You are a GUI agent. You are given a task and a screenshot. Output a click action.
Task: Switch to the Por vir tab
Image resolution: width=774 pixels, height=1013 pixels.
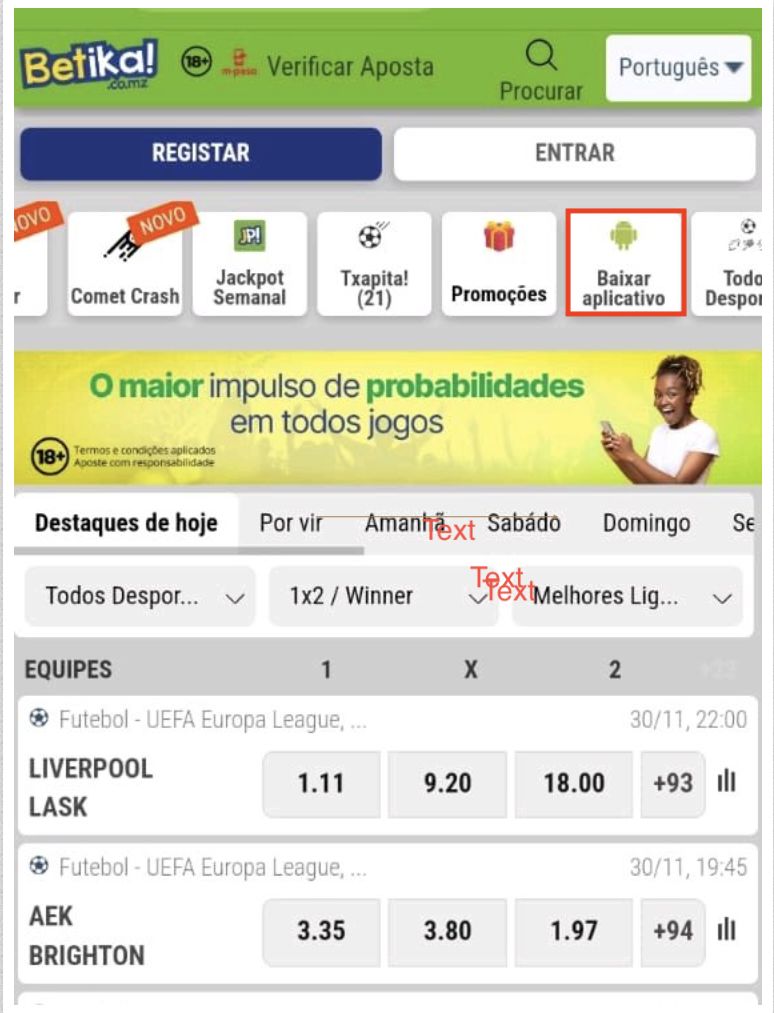click(x=290, y=523)
